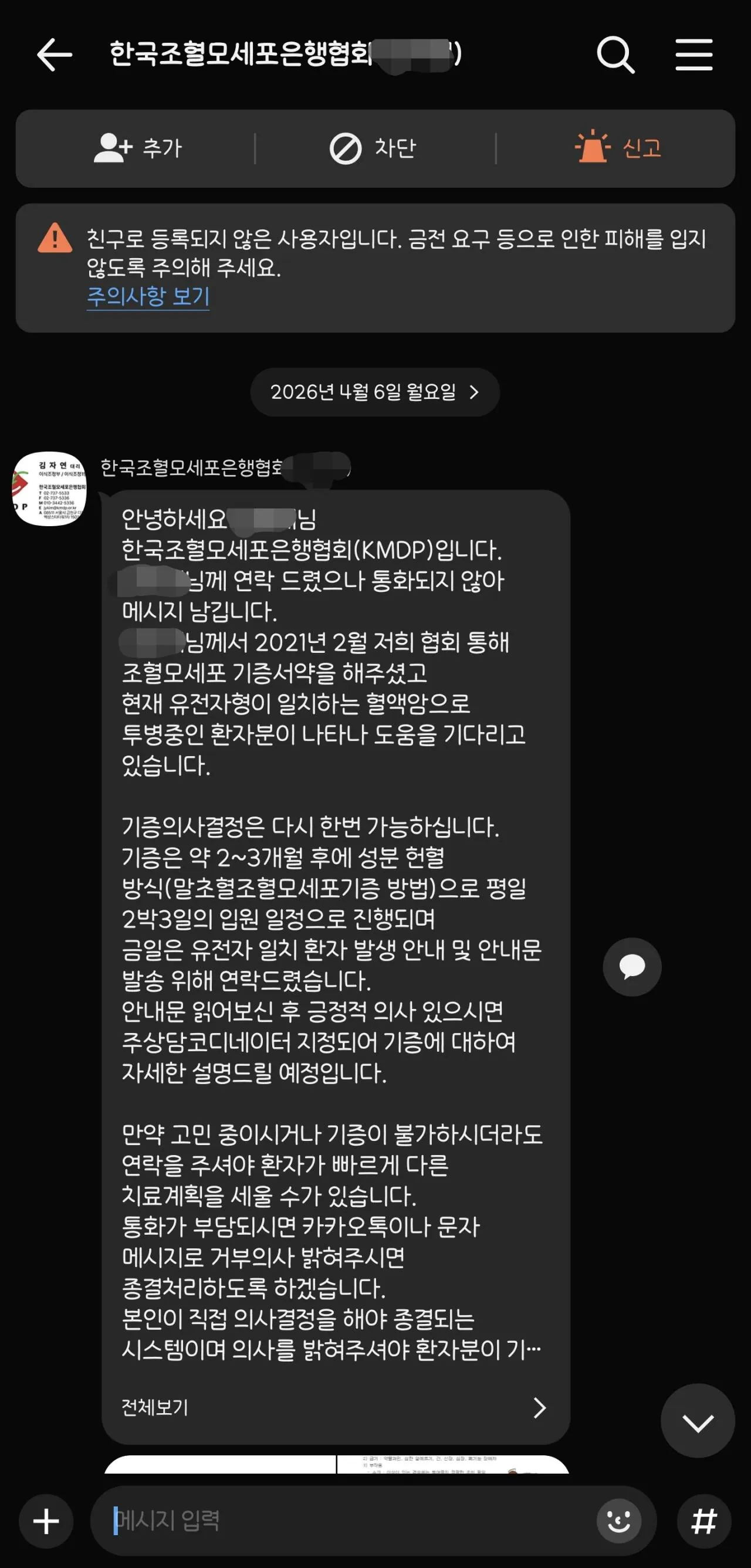Screen dimensions: 751x1568
Task: Open the emoticon picker
Action: tap(618, 1520)
